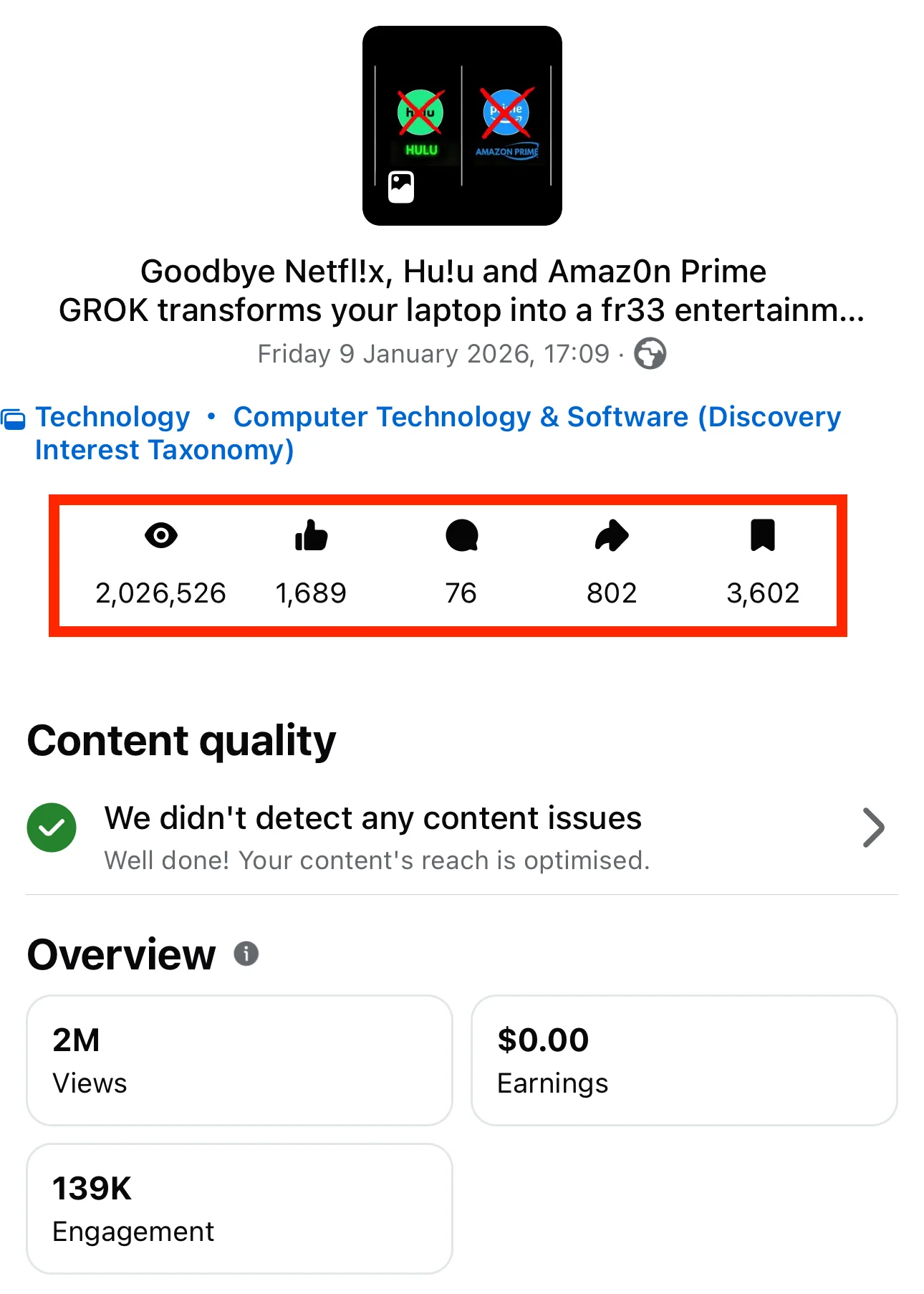The width and height of the screenshot is (924, 1294).
Task: Open the Overview info icon
Action: (246, 954)
